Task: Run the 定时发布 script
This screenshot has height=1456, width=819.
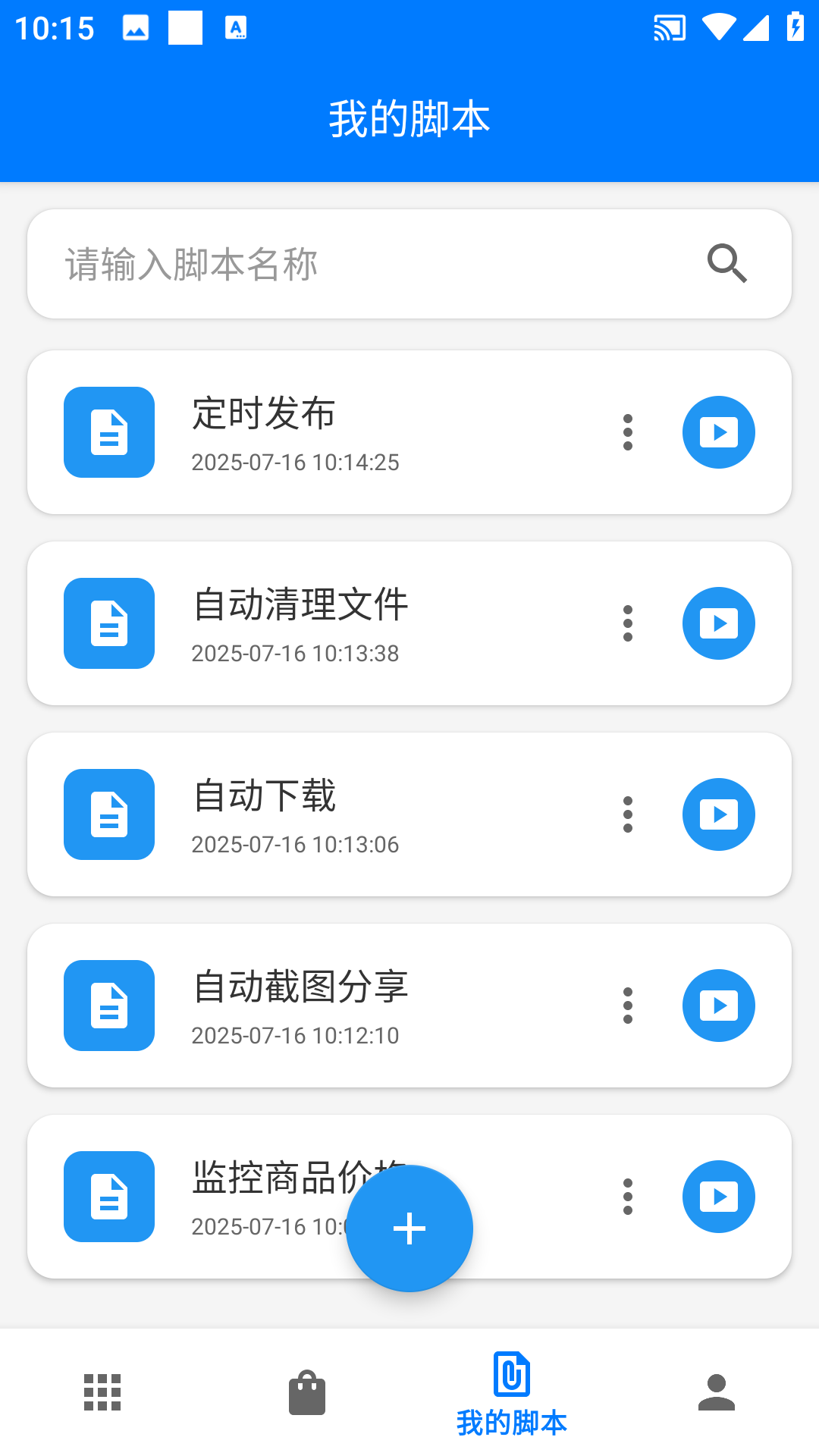Action: pos(718,431)
